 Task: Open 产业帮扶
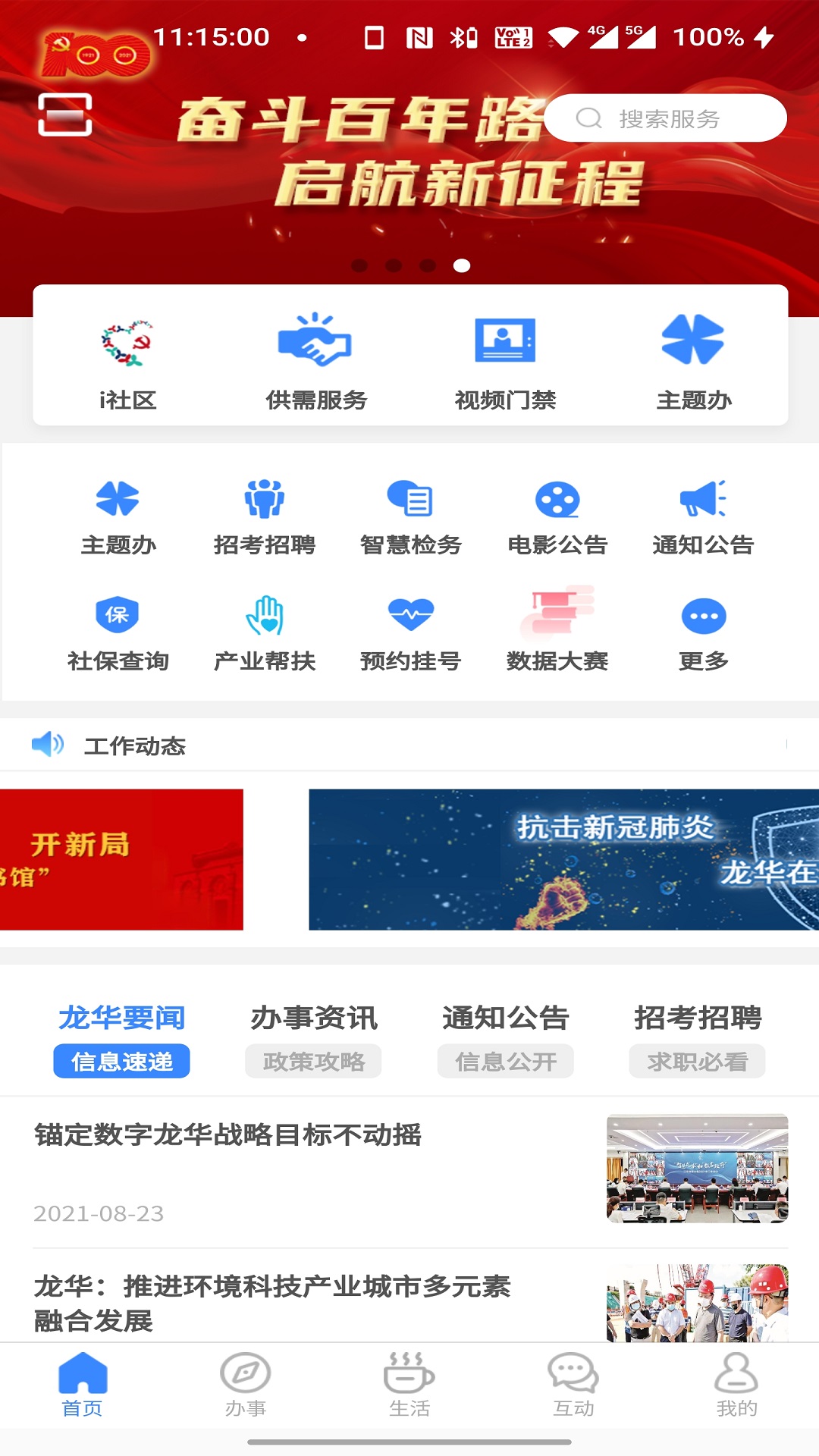point(264,633)
